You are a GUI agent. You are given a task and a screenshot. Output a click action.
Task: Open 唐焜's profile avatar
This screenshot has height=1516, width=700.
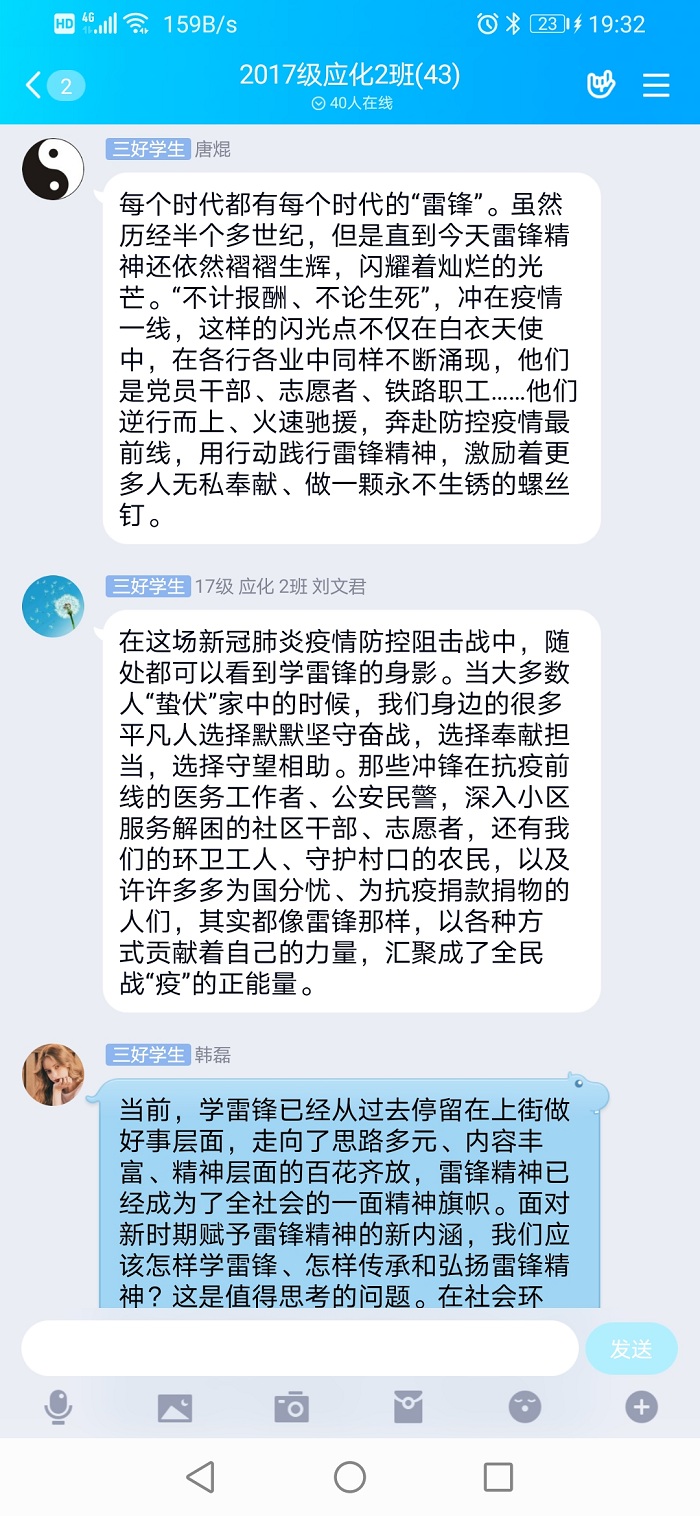click(x=53, y=169)
